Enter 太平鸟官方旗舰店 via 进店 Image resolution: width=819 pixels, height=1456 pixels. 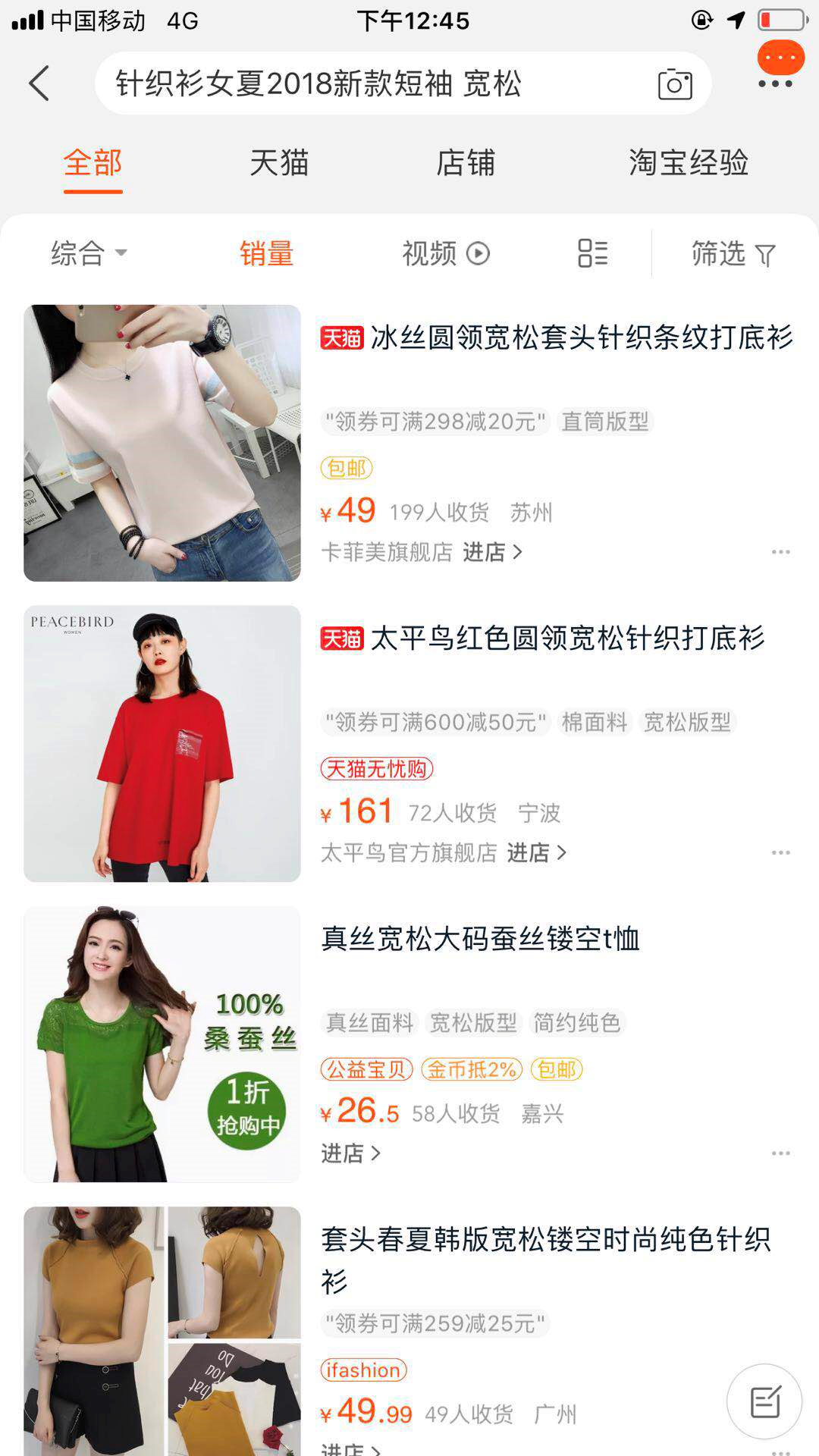click(537, 853)
